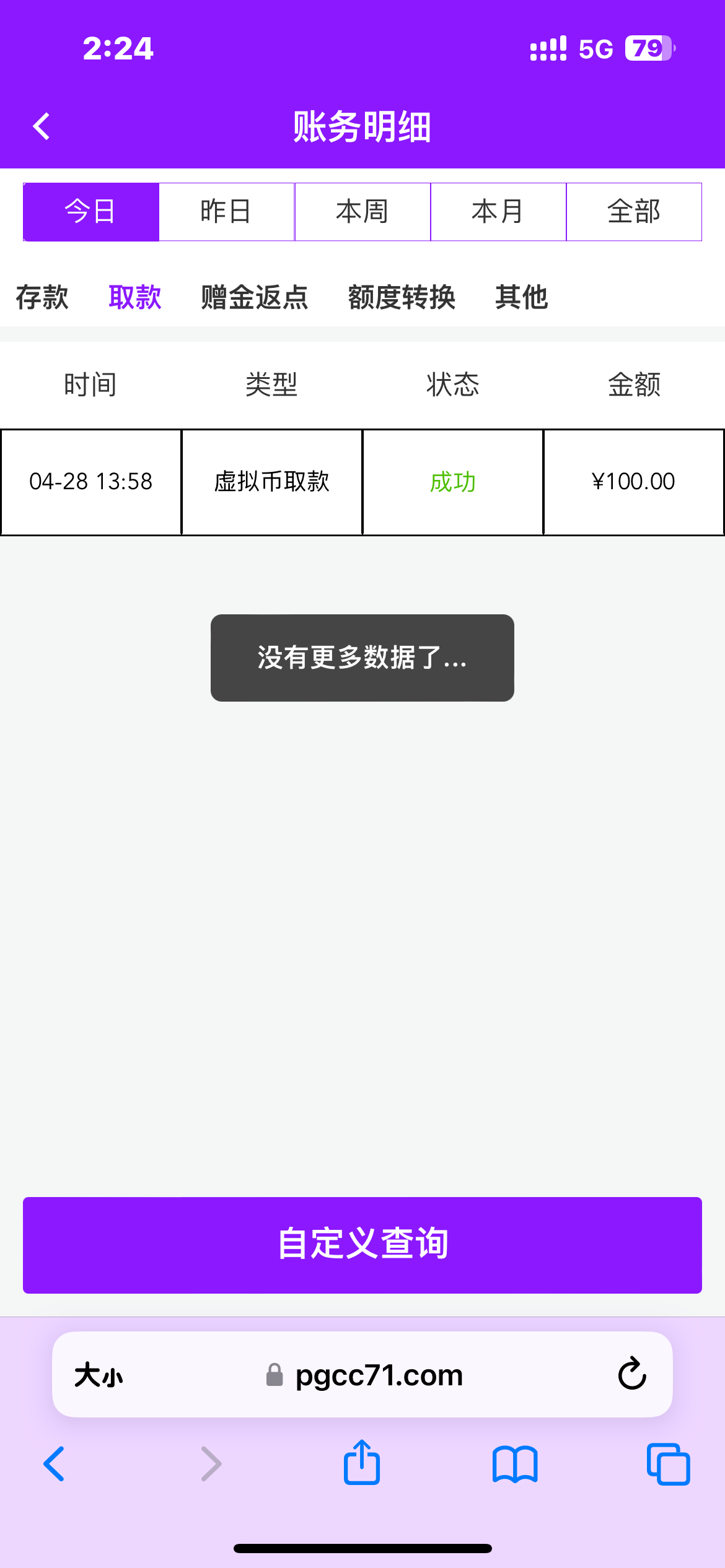725x1568 pixels.
Task: Reload the pgcc71.com page
Action: (x=632, y=1375)
